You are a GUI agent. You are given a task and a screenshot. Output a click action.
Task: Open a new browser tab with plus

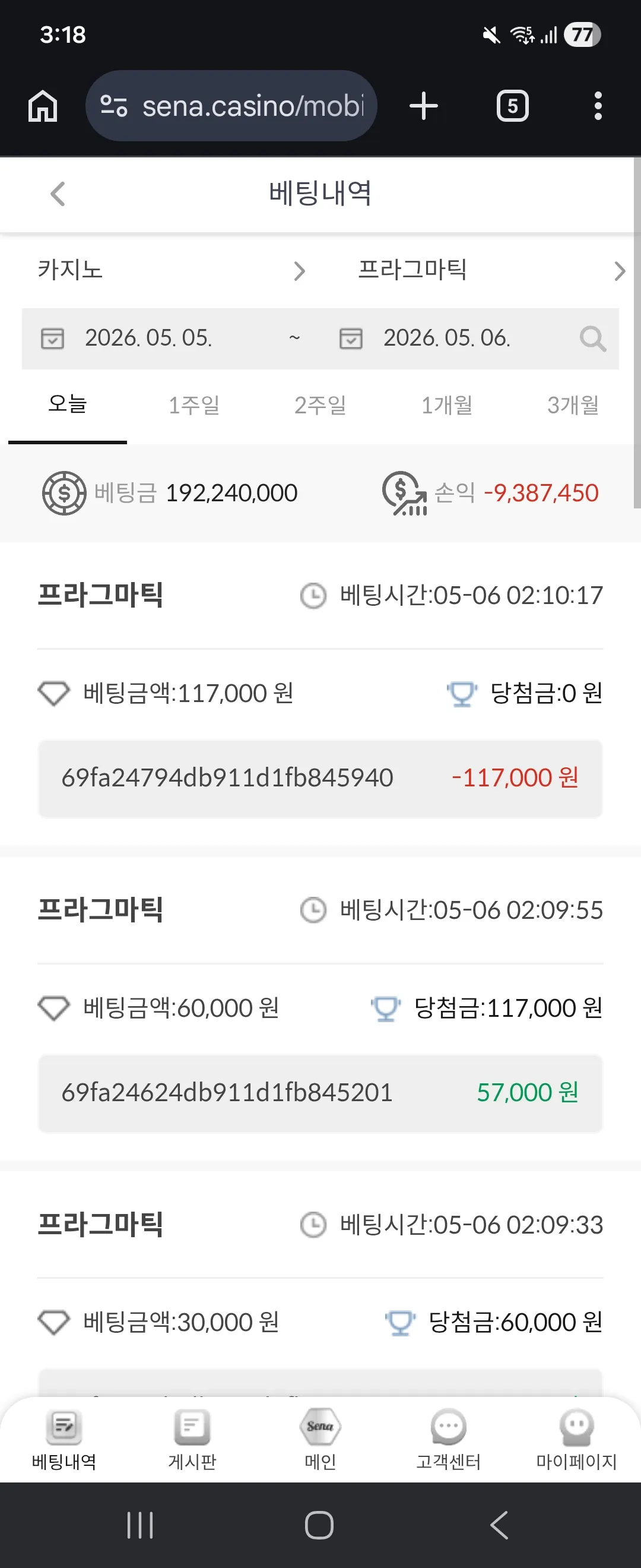click(x=424, y=106)
